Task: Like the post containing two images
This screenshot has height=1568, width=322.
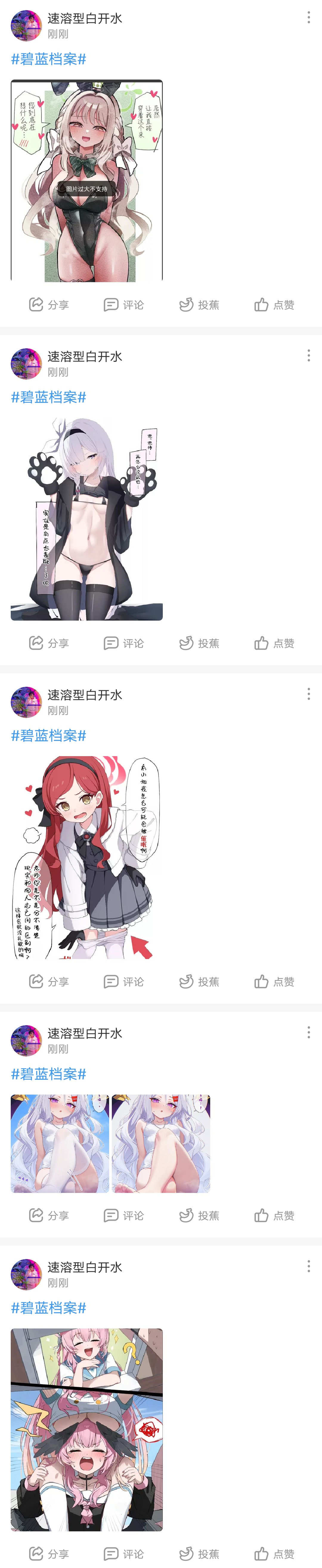Action: click(274, 1215)
